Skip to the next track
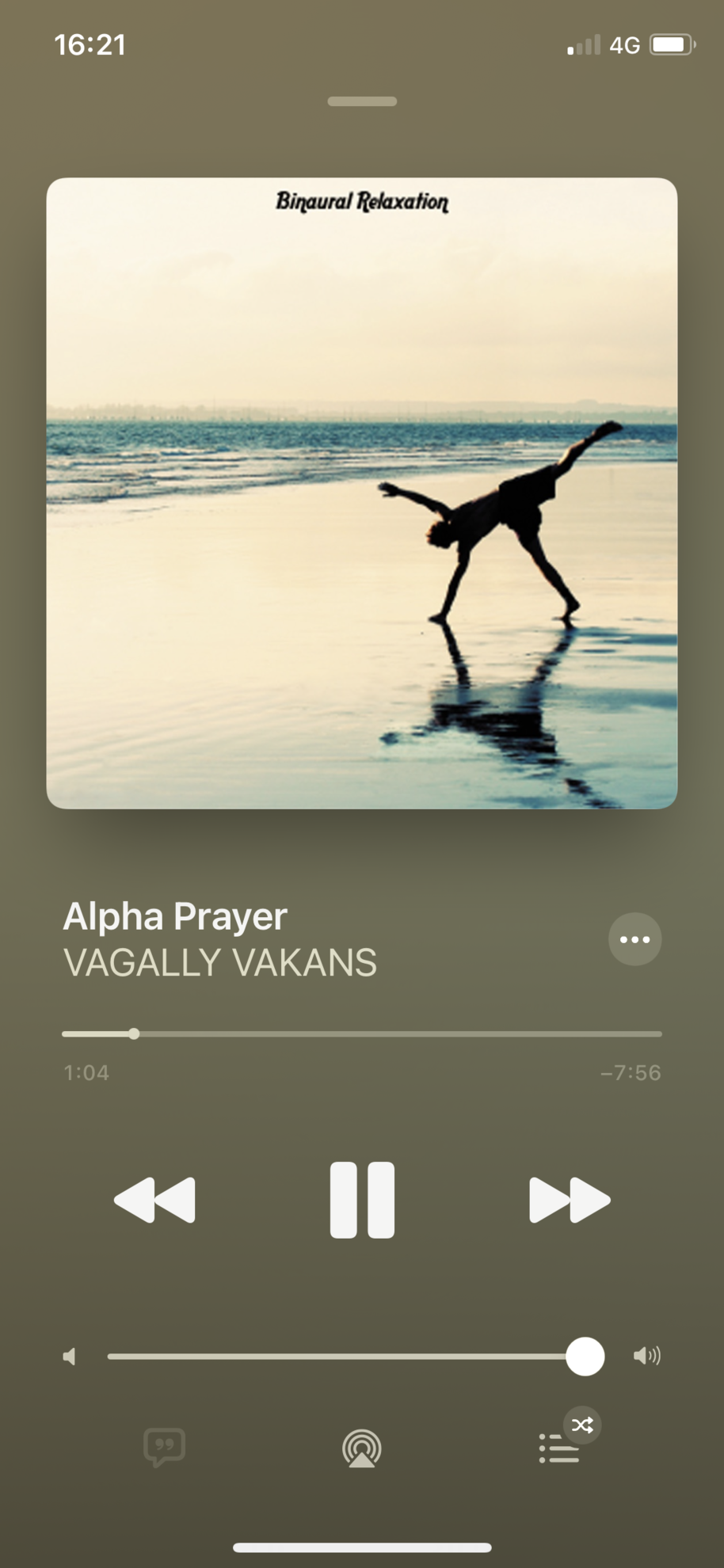 [x=569, y=1200]
